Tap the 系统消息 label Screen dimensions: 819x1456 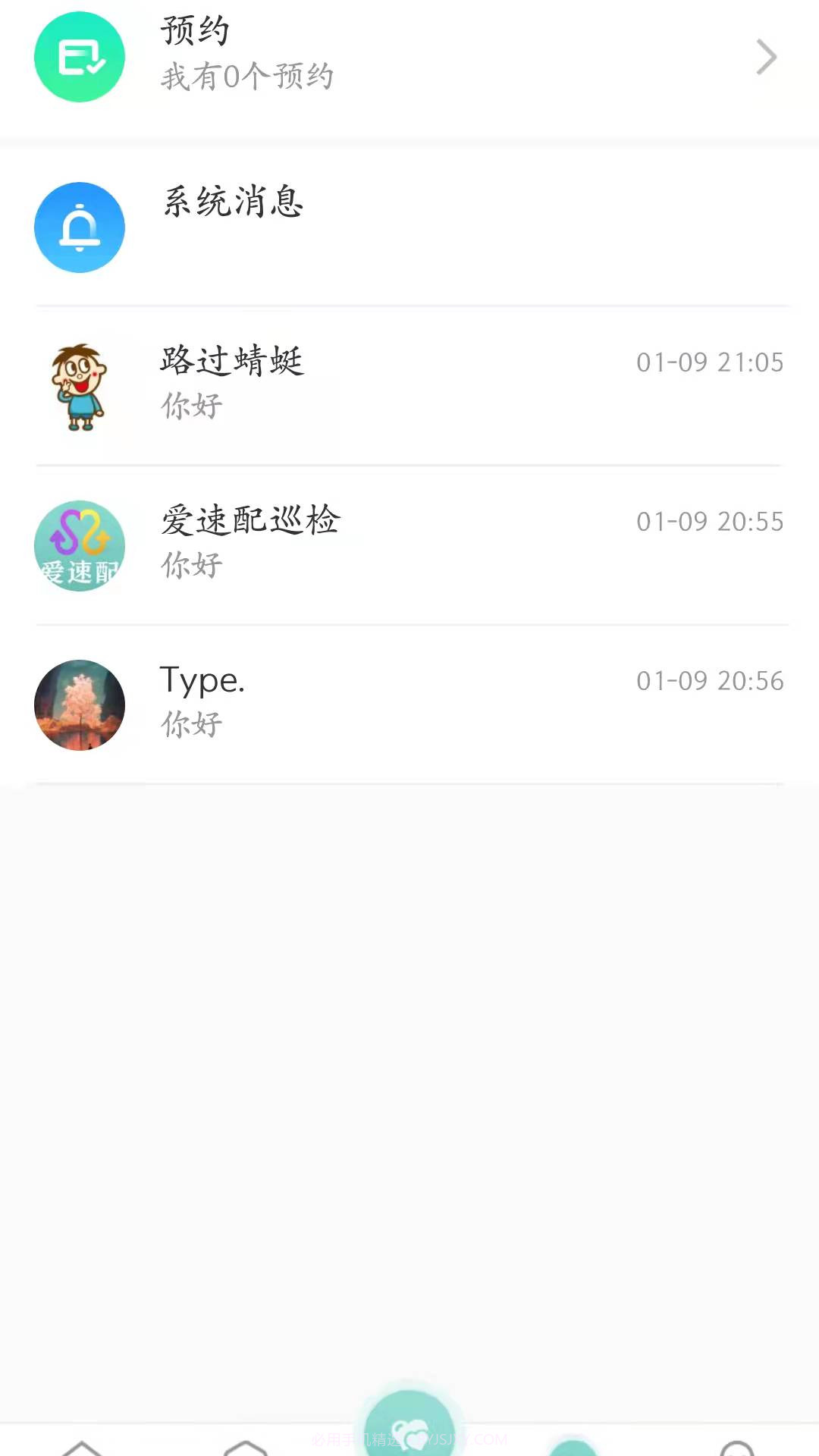230,203
